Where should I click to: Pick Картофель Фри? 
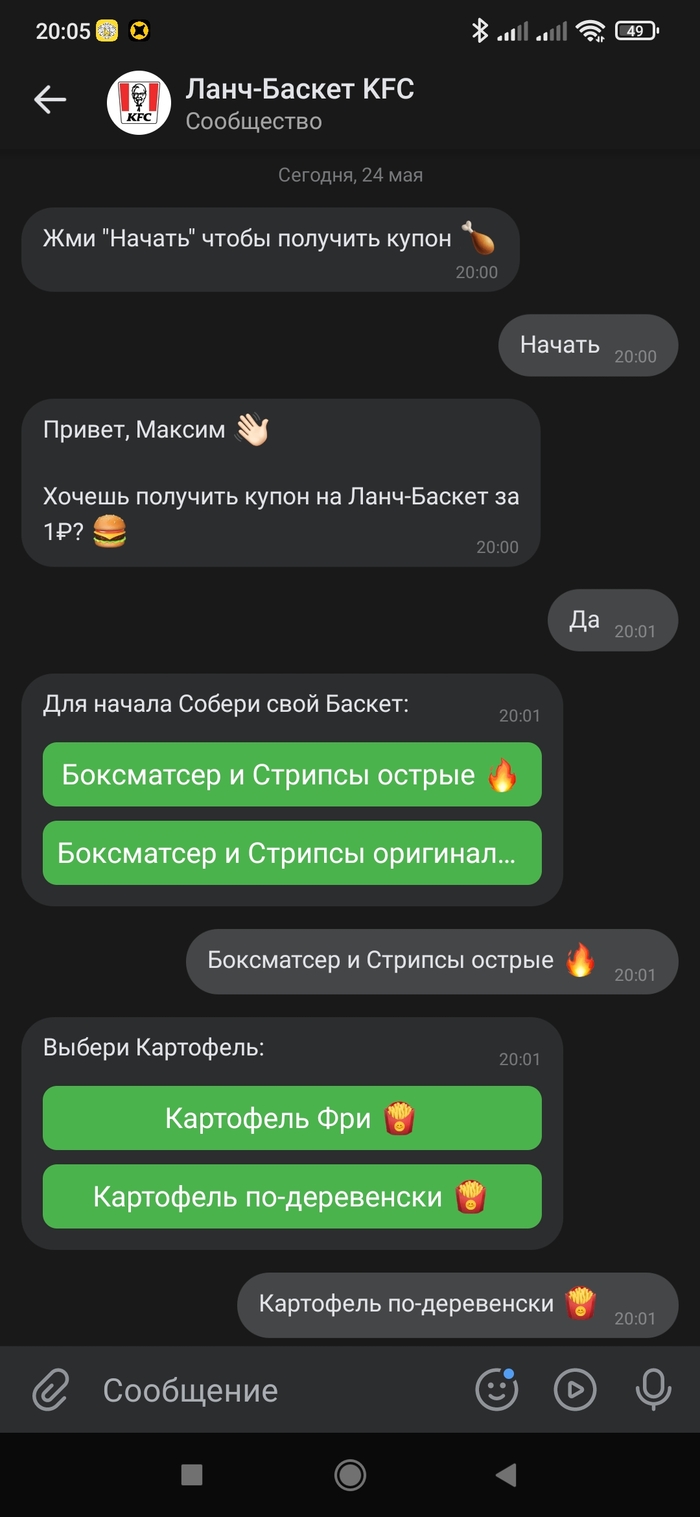[x=291, y=1118]
